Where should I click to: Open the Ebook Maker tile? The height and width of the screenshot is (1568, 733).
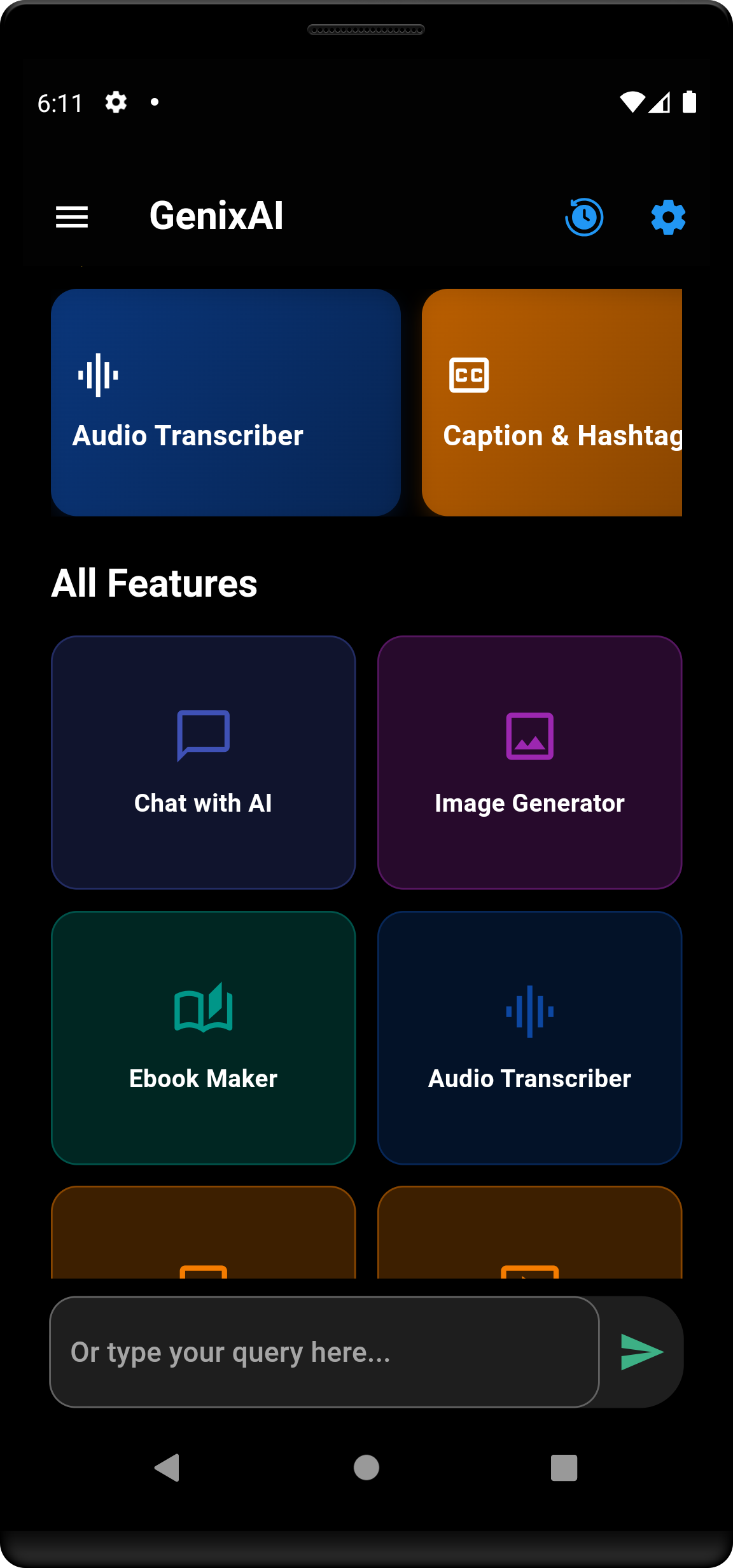[204, 1037]
